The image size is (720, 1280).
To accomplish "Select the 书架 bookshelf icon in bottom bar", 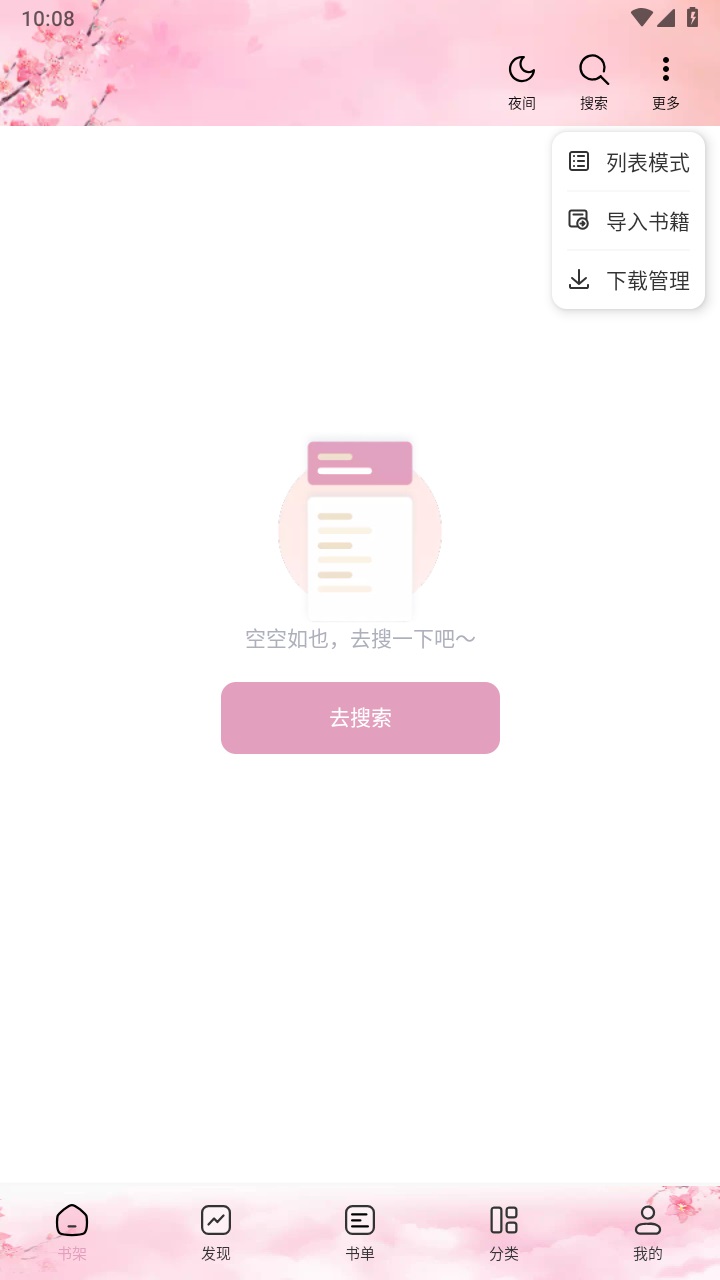I will [72, 1220].
